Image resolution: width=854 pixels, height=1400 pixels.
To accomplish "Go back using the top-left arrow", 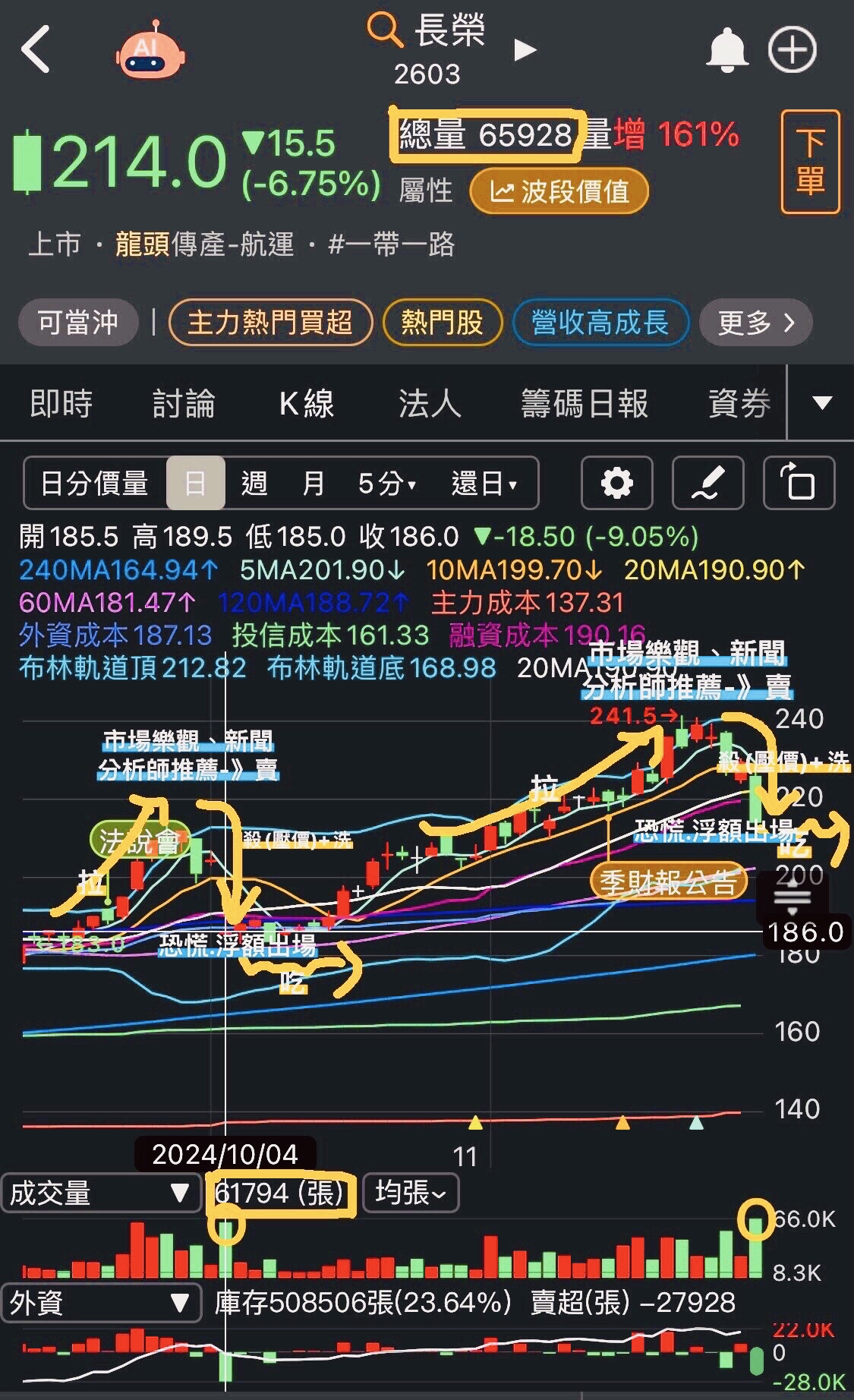I will click(x=36, y=50).
